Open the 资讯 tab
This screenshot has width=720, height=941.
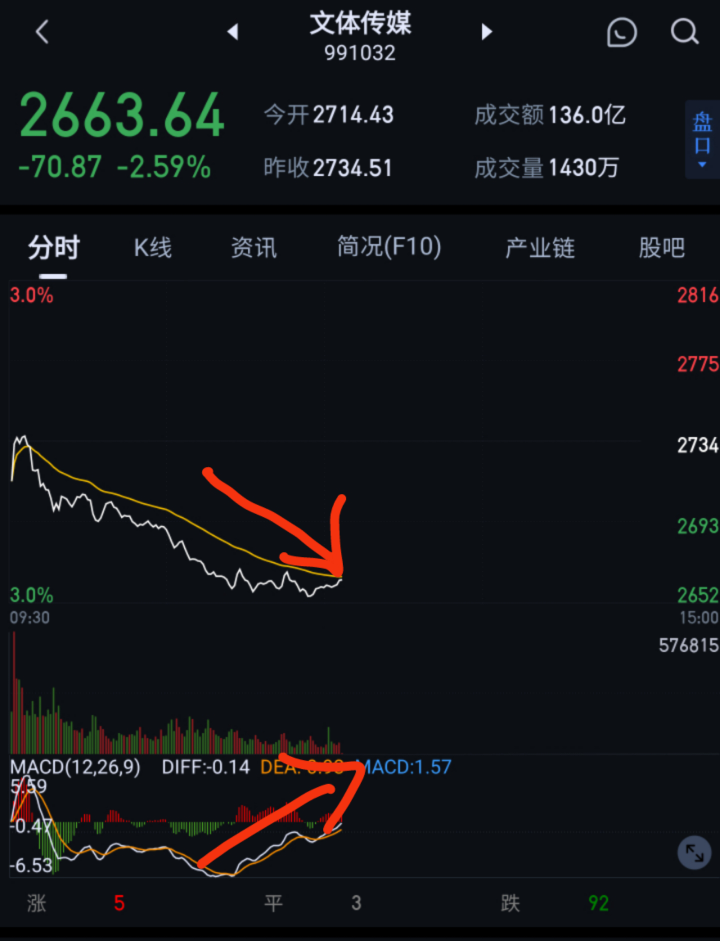[x=253, y=248]
